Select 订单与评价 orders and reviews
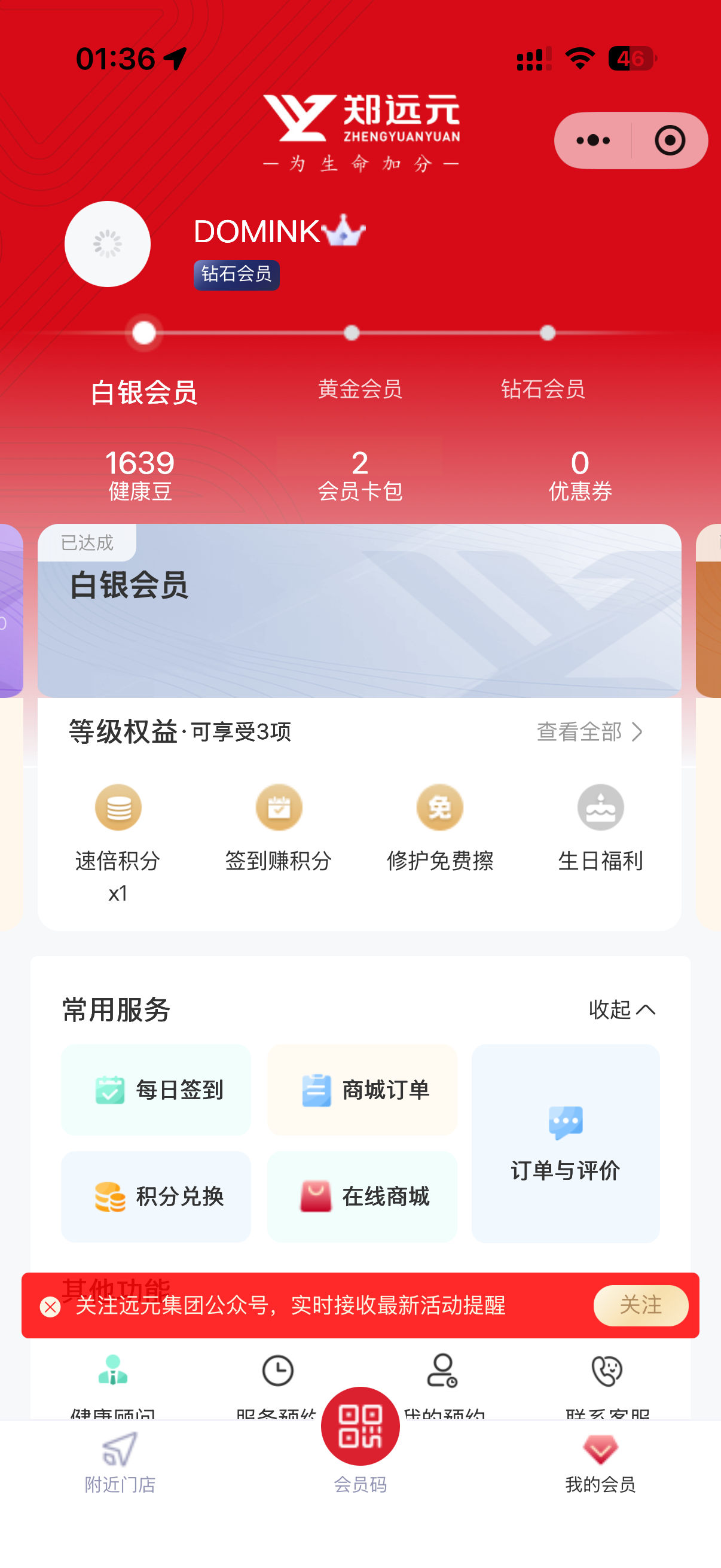The width and height of the screenshot is (721, 1568). (x=564, y=1143)
